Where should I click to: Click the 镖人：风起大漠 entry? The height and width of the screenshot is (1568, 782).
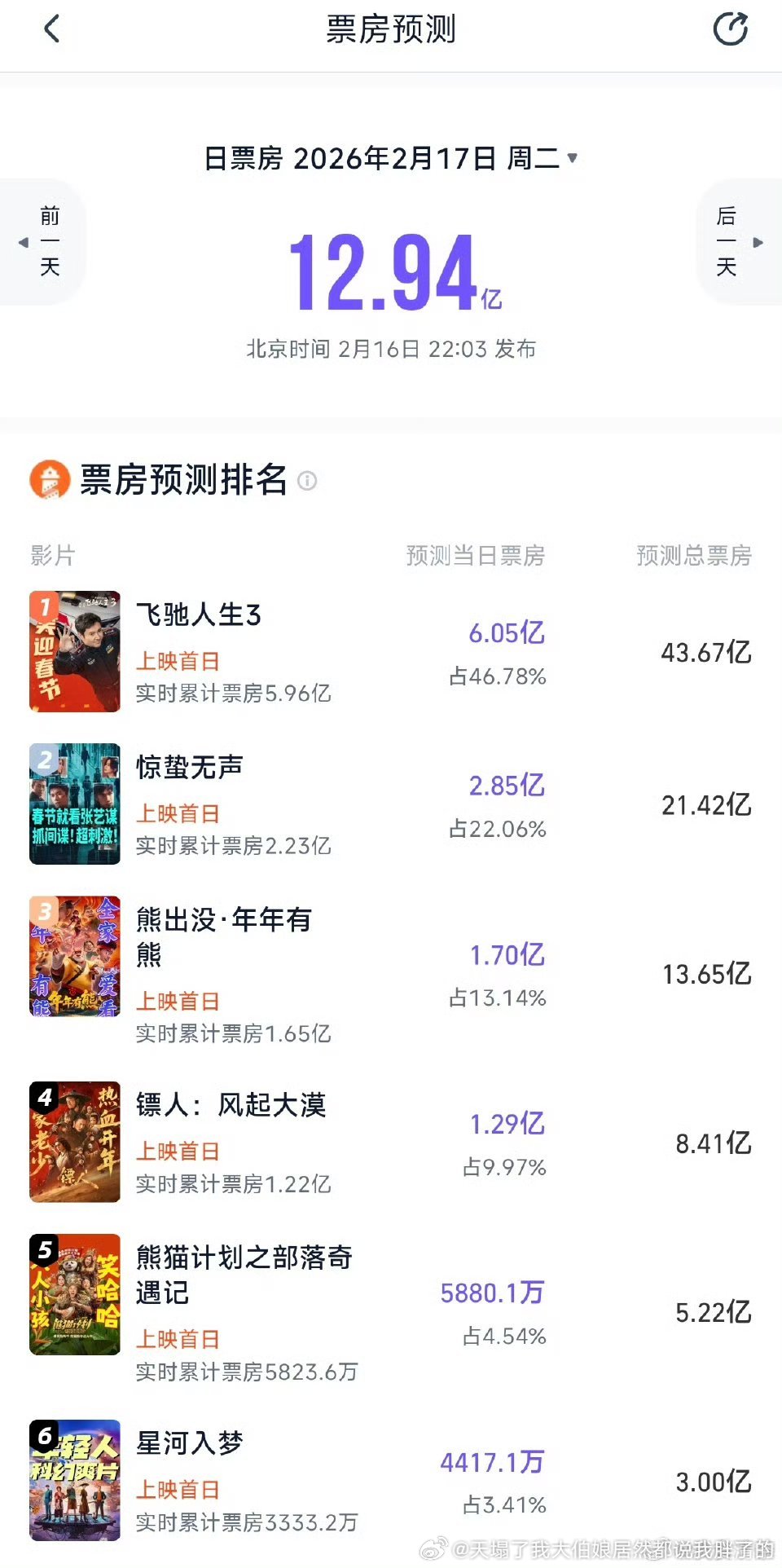(232, 1106)
